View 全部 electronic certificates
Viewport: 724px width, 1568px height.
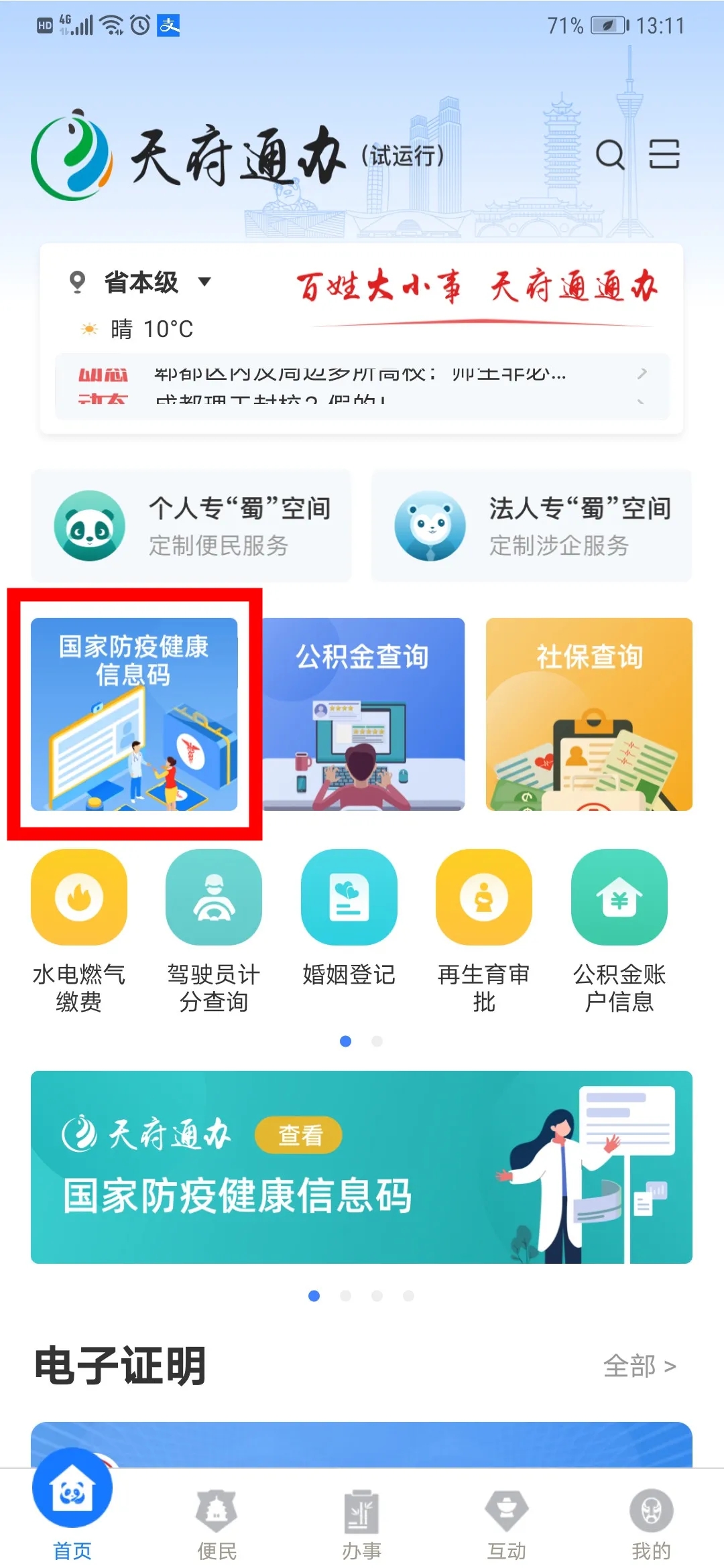tap(639, 1366)
